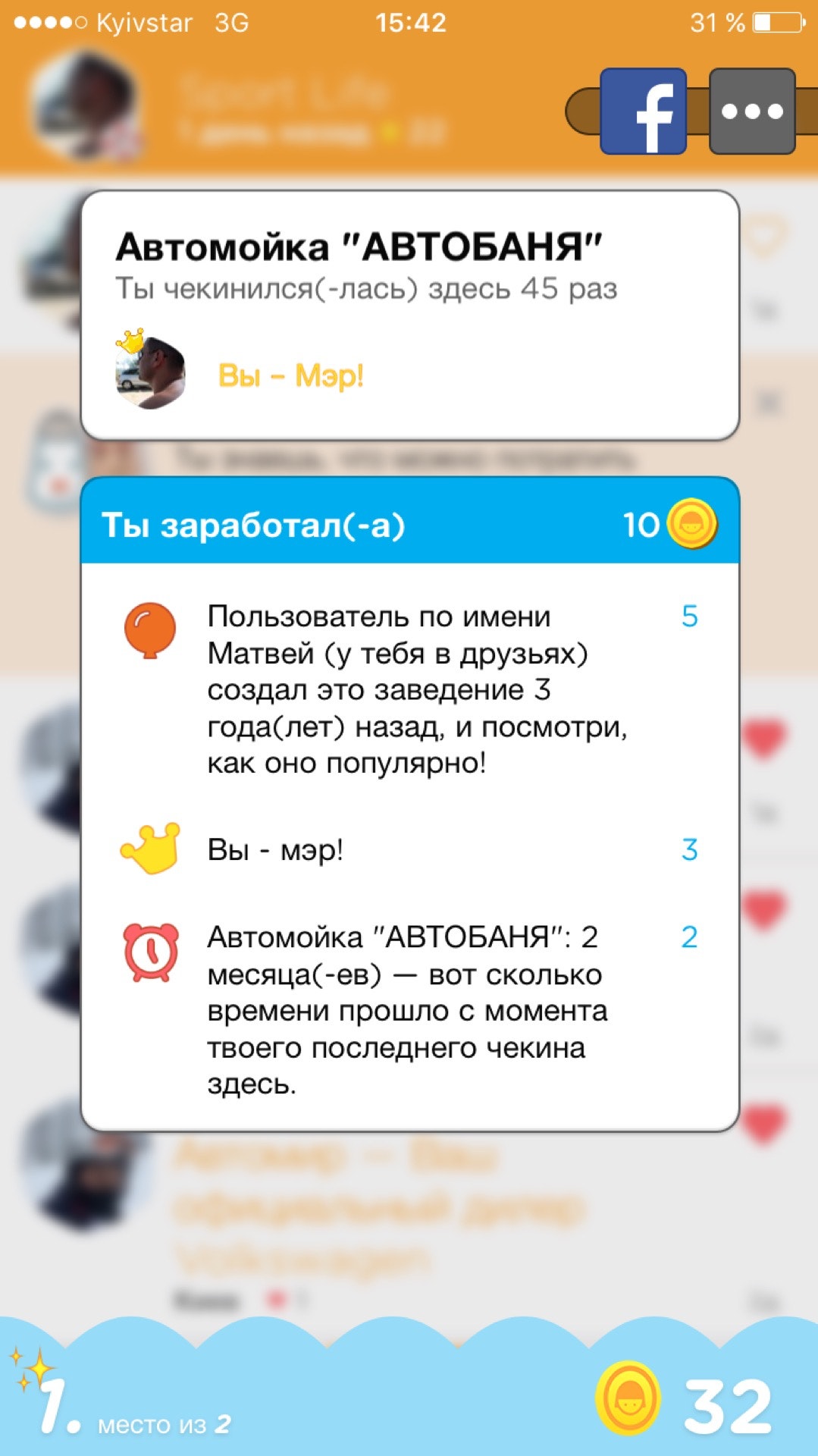
Task: Open the three-dots more options button
Action: [751, 111]
